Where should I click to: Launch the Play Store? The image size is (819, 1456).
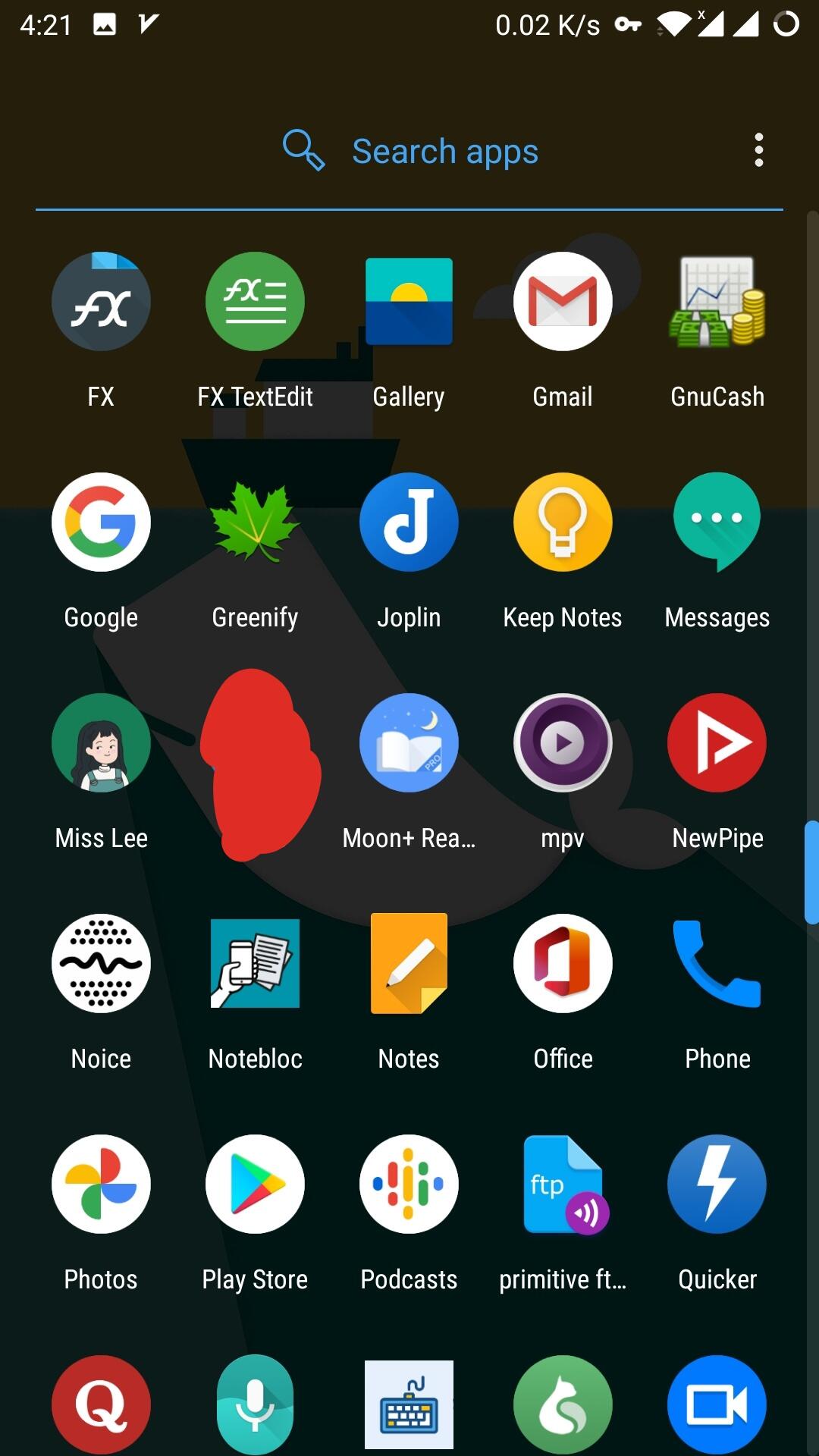[x=255, y=1185]
